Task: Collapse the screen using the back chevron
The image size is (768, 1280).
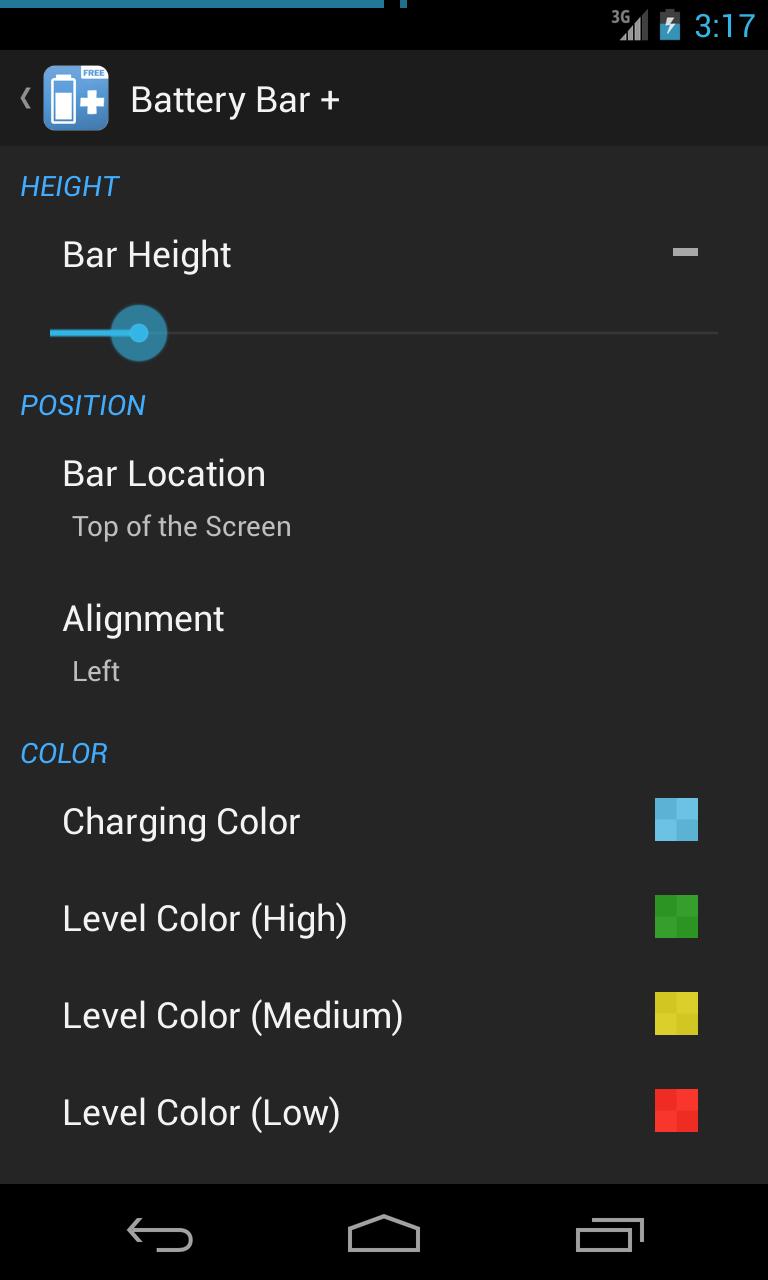Action: (23, 97)
